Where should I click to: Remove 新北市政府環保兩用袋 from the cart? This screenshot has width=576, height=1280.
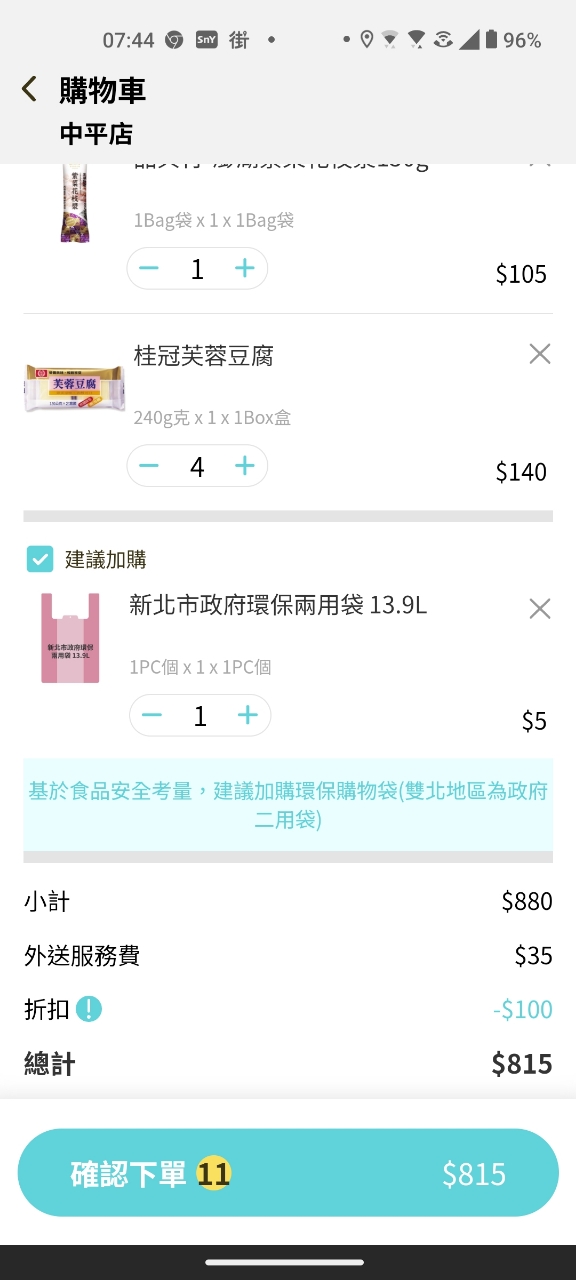click(539, 608)
